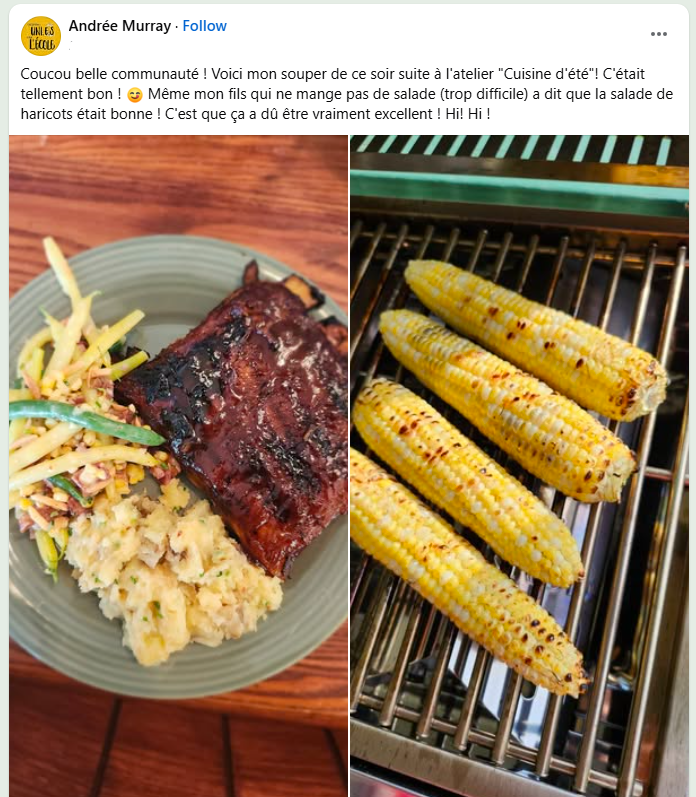
Task: Open the grilled corn photo
Action: click(519, 465)
